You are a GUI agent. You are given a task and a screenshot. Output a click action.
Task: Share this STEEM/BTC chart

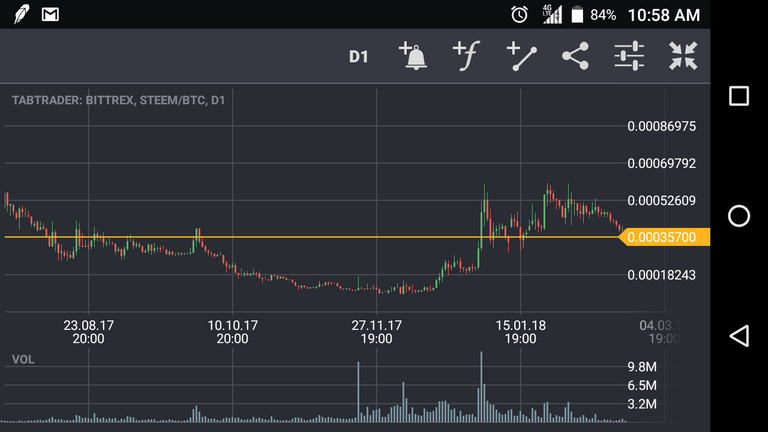pos(575,56)
